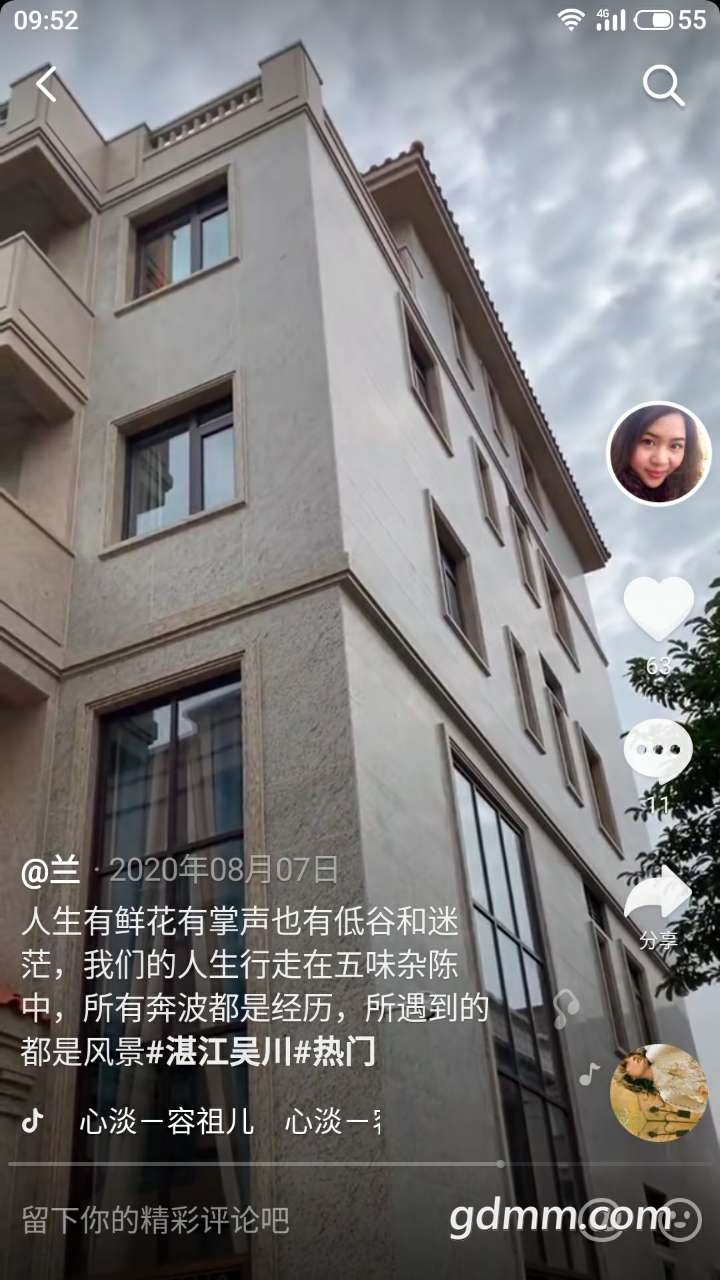Share this video via 分享 arrow

(x=658, y=897)
